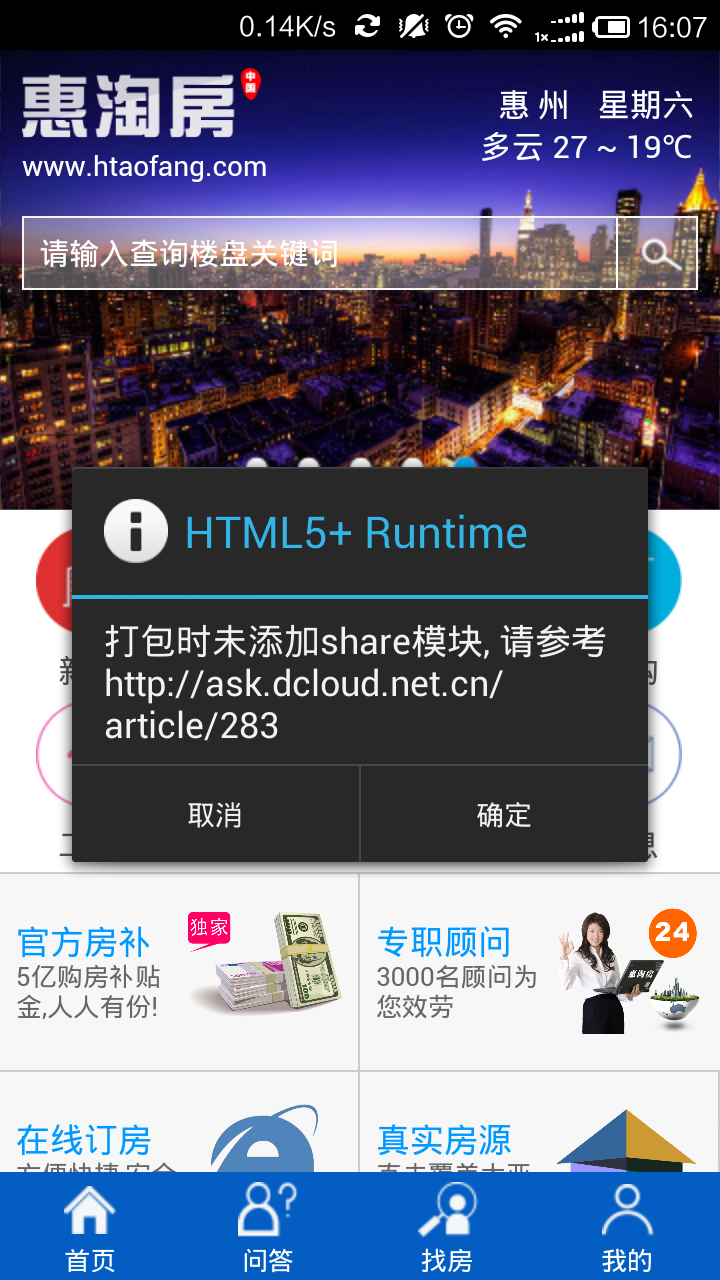Focus the property keyword search field
This screenshot has width=720, height=1280.
(x=319, y=253)
